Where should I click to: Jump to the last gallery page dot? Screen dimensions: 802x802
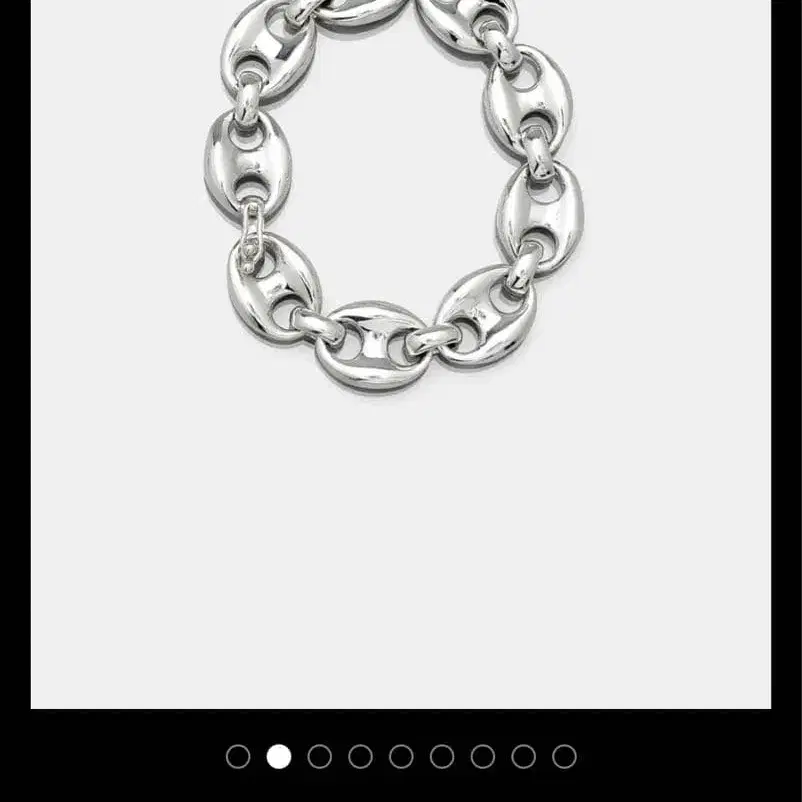564,756
